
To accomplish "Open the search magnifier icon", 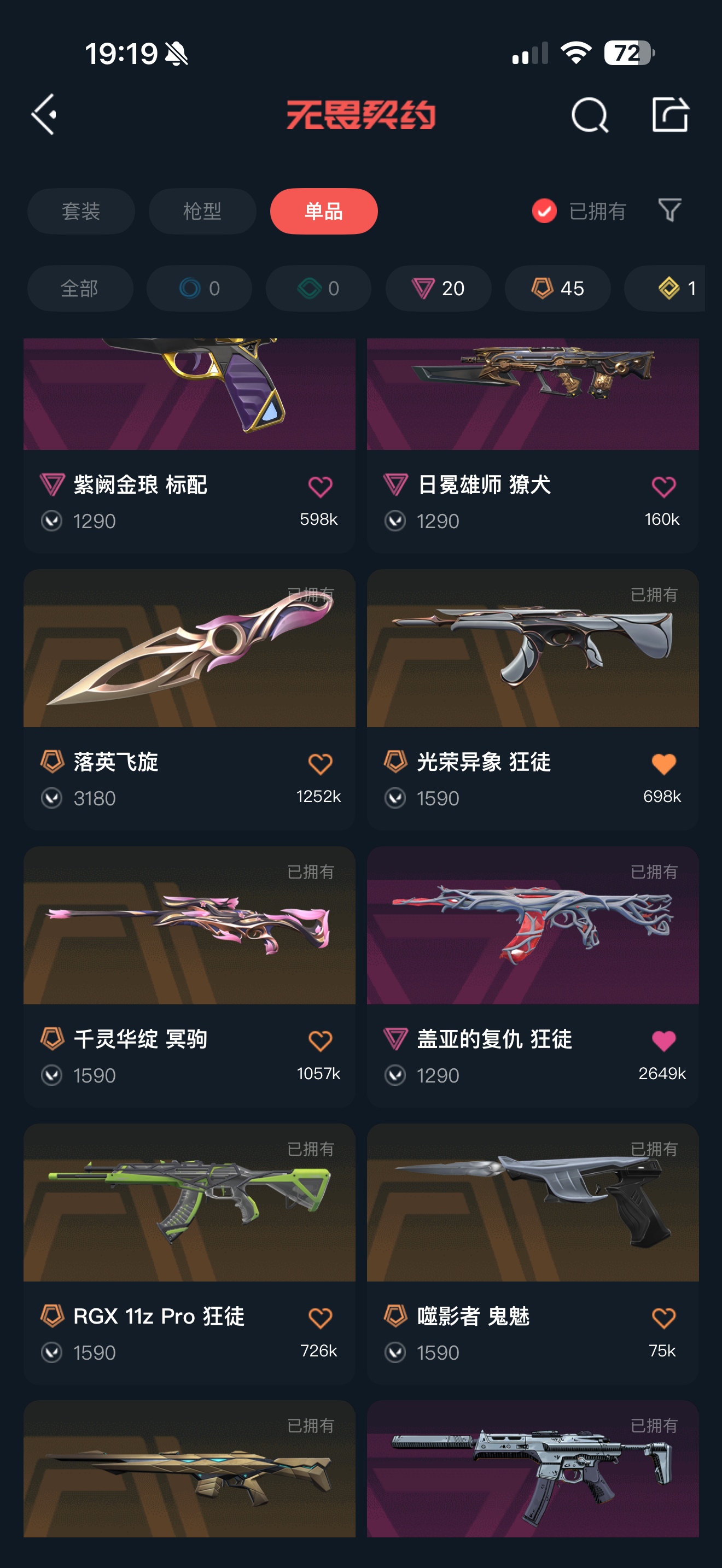I will pos(589,114).
